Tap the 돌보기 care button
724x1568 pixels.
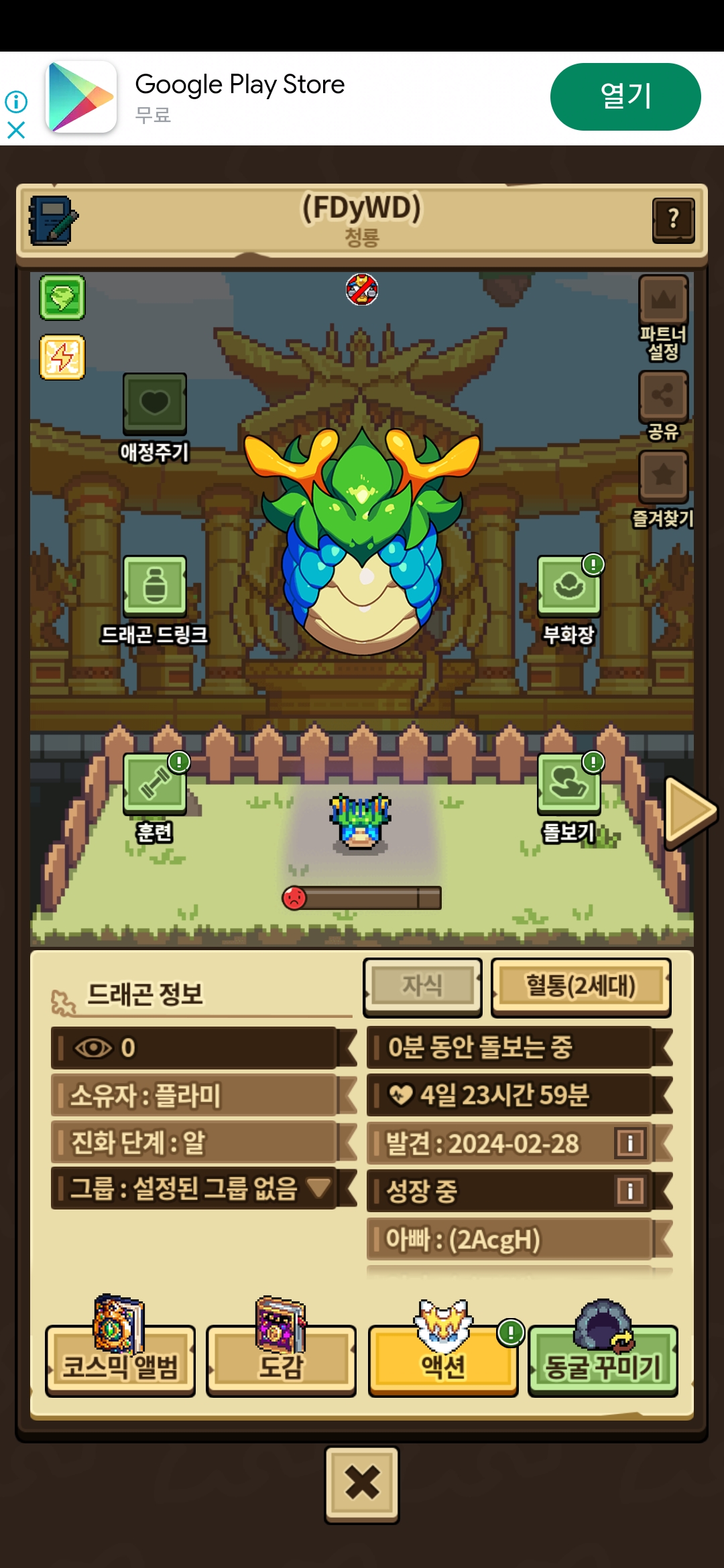click(568, 784)
